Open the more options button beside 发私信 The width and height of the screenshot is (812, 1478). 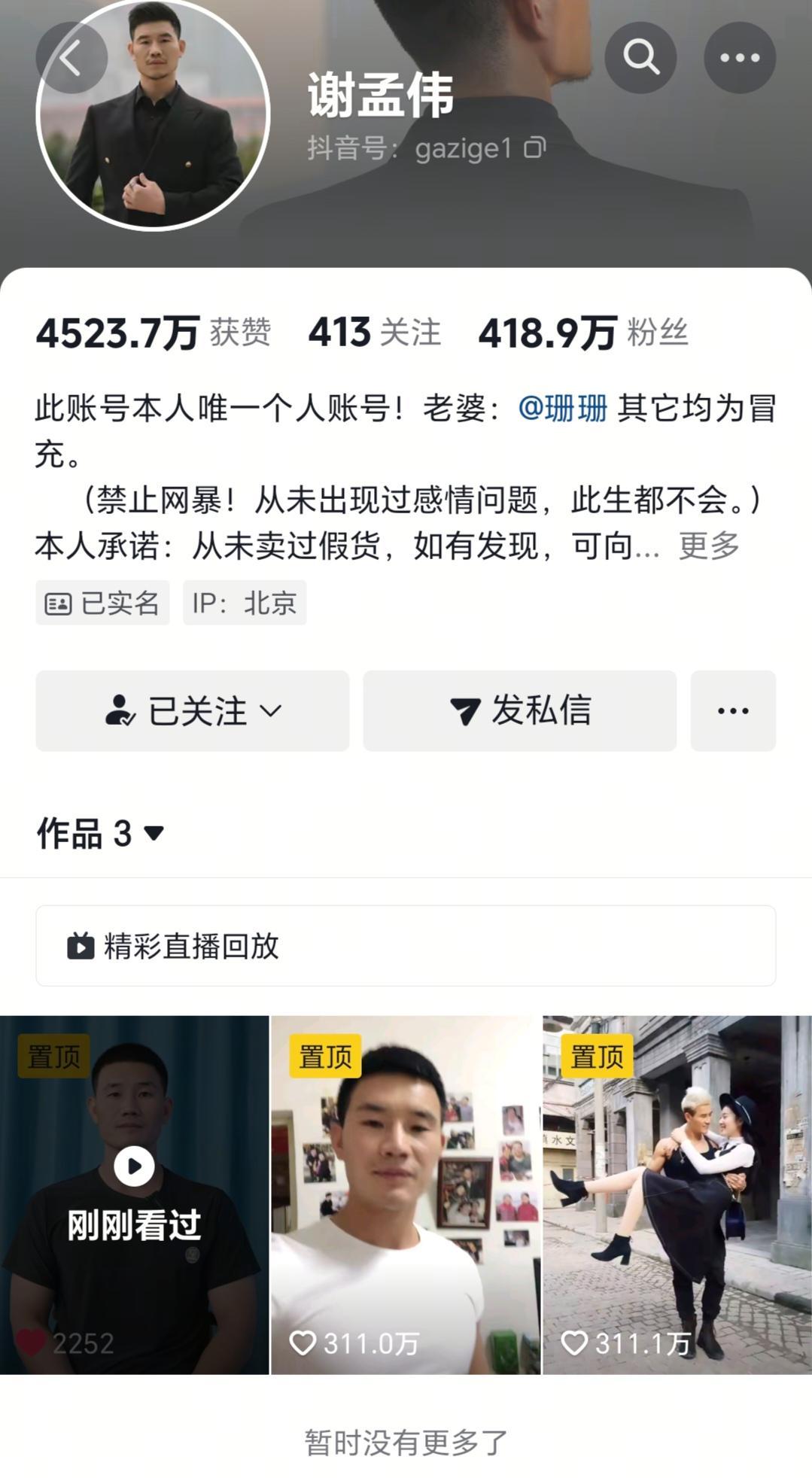click(x=733, y=710)
